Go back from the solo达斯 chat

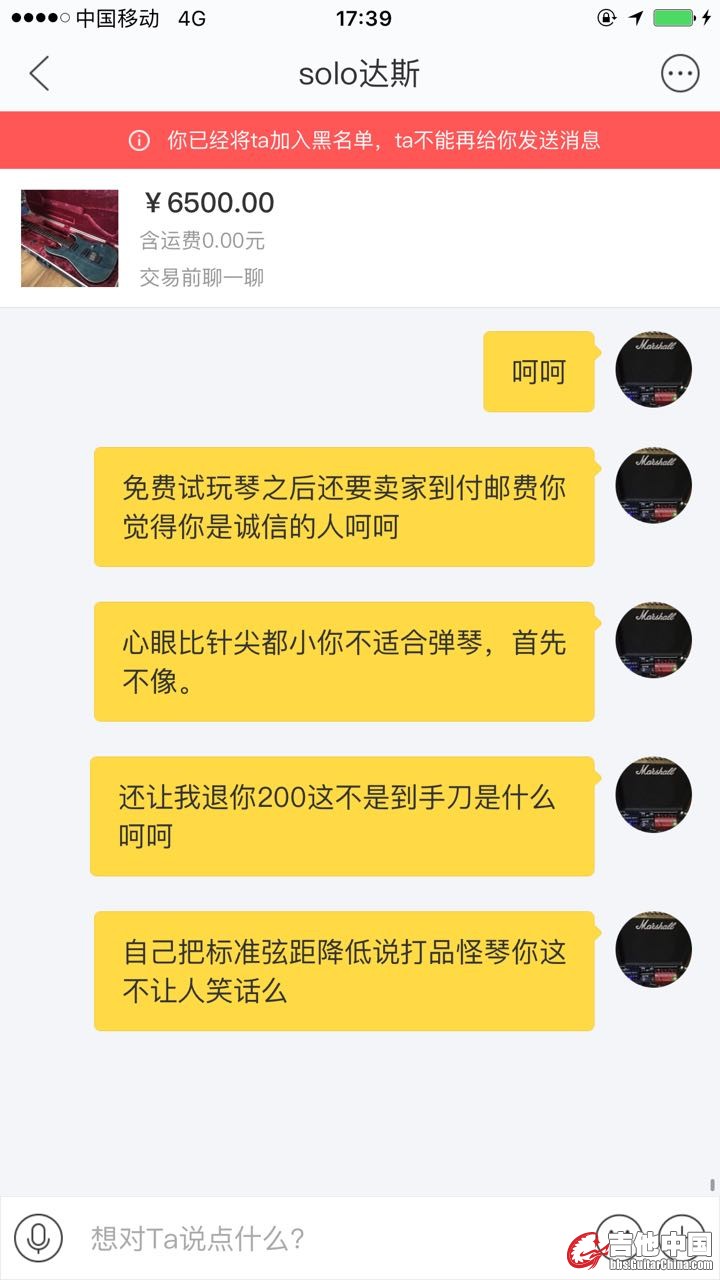pos(40,74)
